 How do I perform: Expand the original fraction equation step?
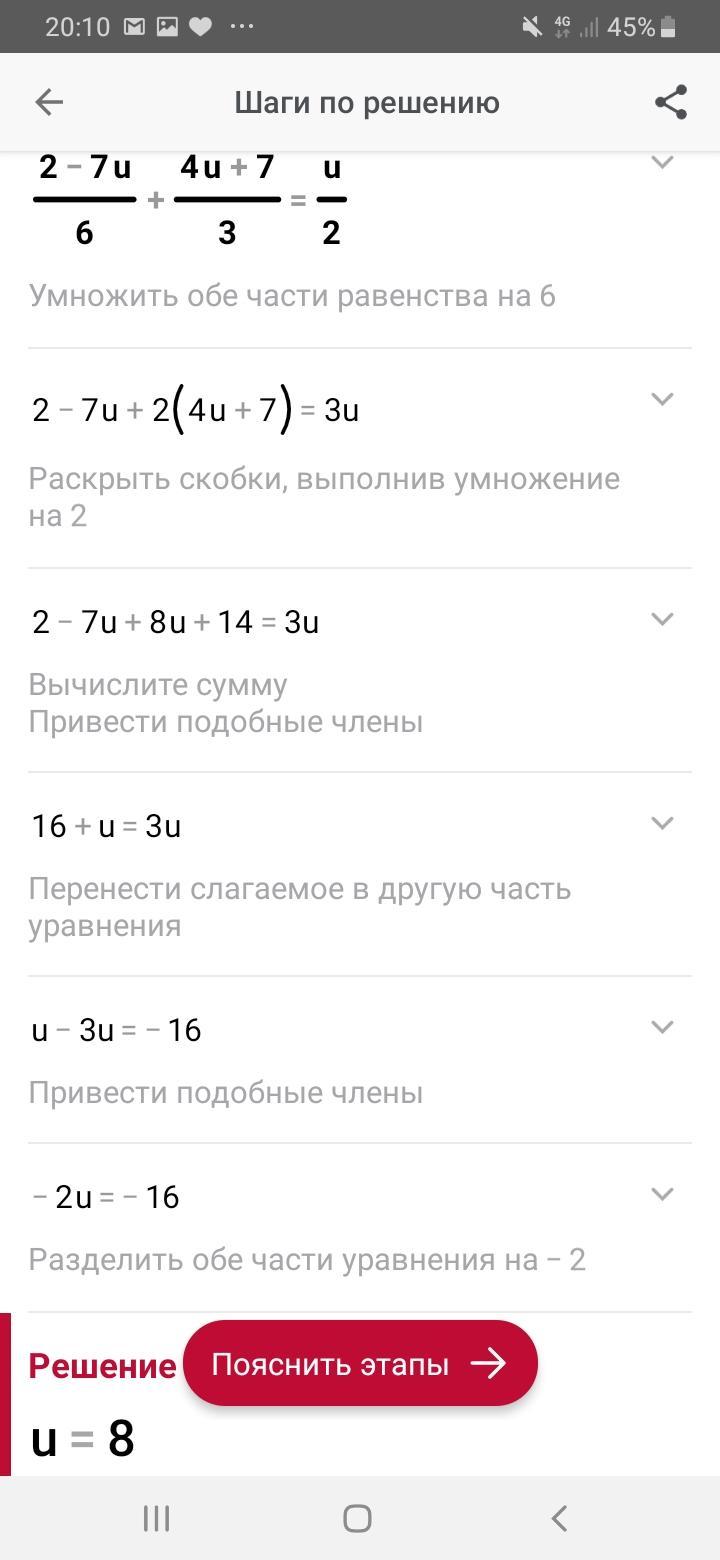662,163
